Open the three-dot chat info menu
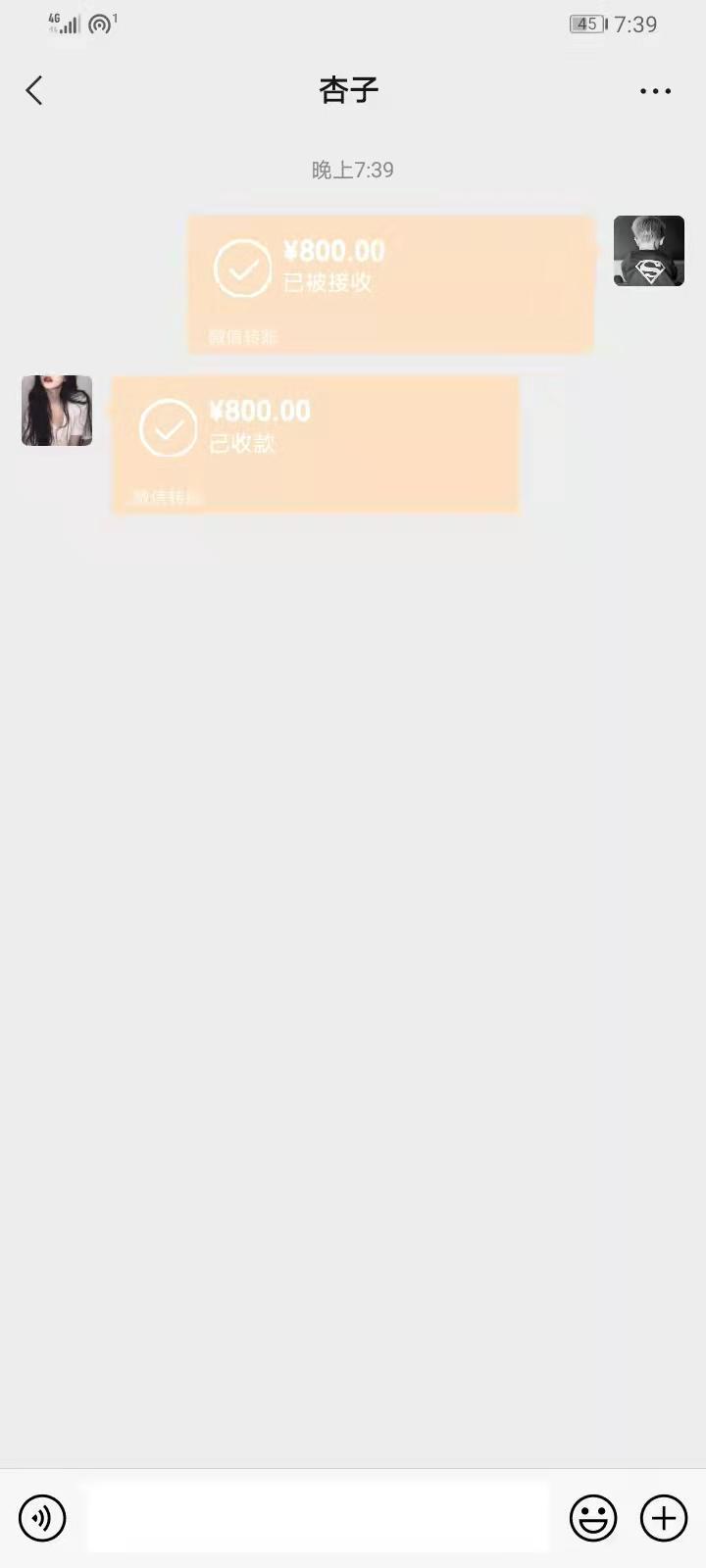The height and width of the screenshot is (1568, 706). [655, 91]
